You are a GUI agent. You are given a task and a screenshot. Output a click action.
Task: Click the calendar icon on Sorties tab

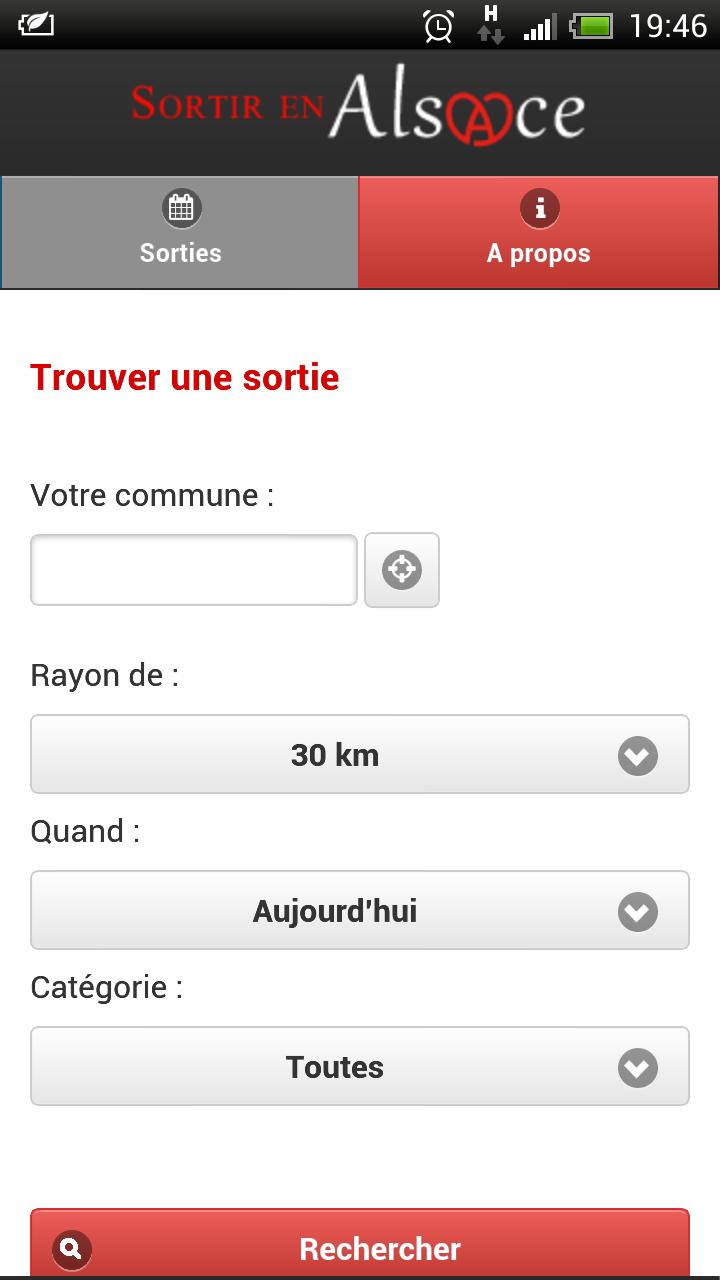[x=180, y=207]
